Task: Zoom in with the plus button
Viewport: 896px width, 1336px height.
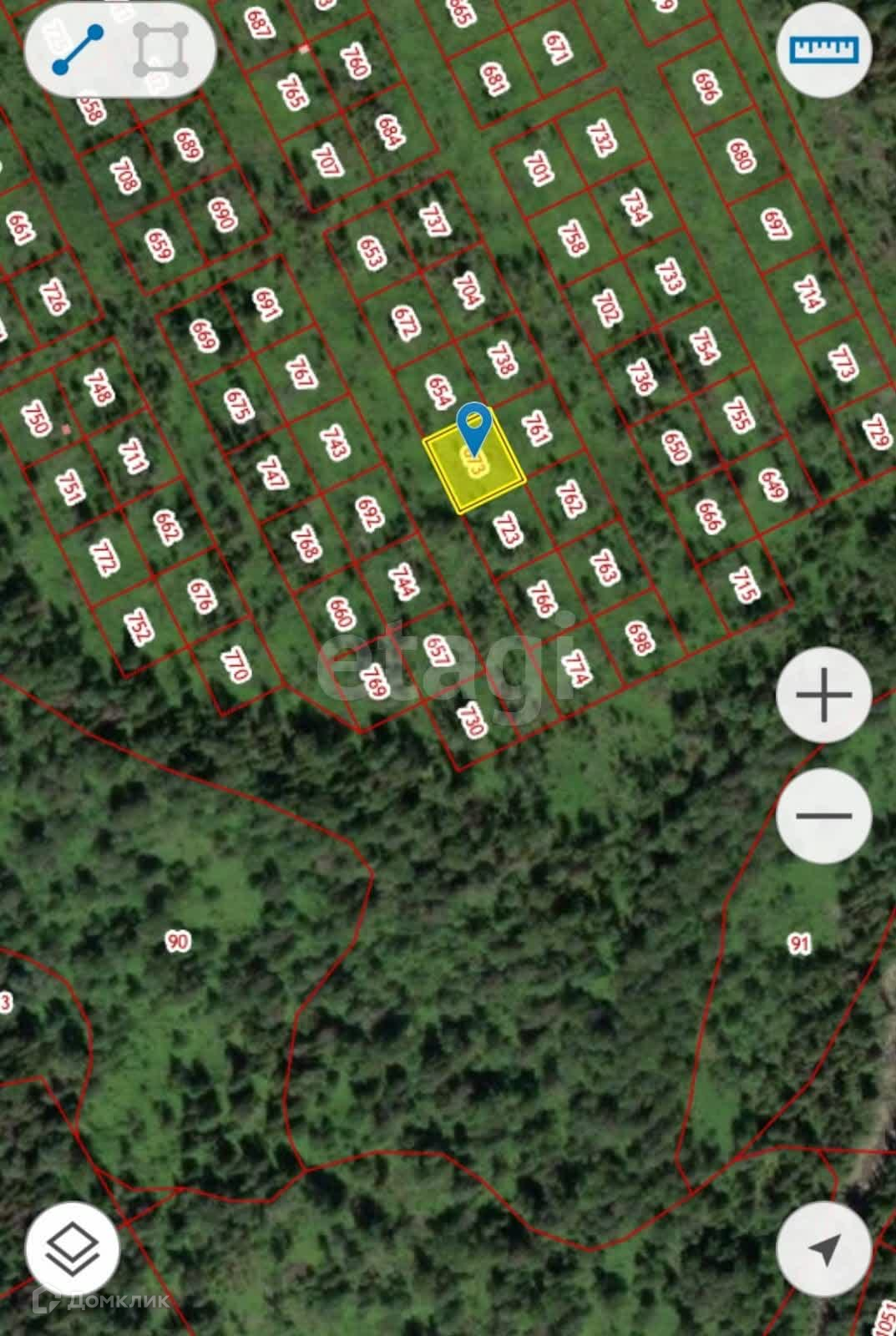Action: point(824,695)
